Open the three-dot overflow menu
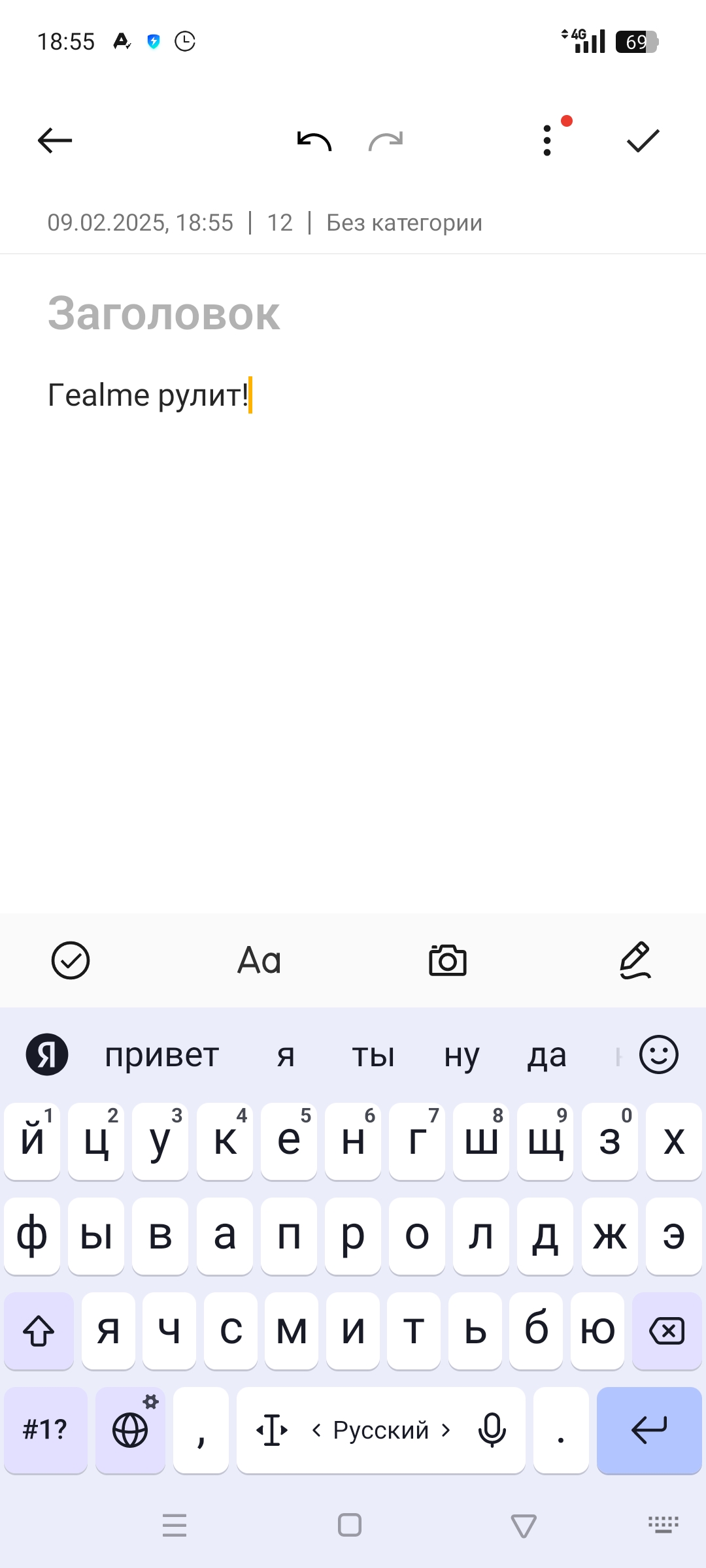Viewport: 706px width, 1568px height. [x=548, y=140]
